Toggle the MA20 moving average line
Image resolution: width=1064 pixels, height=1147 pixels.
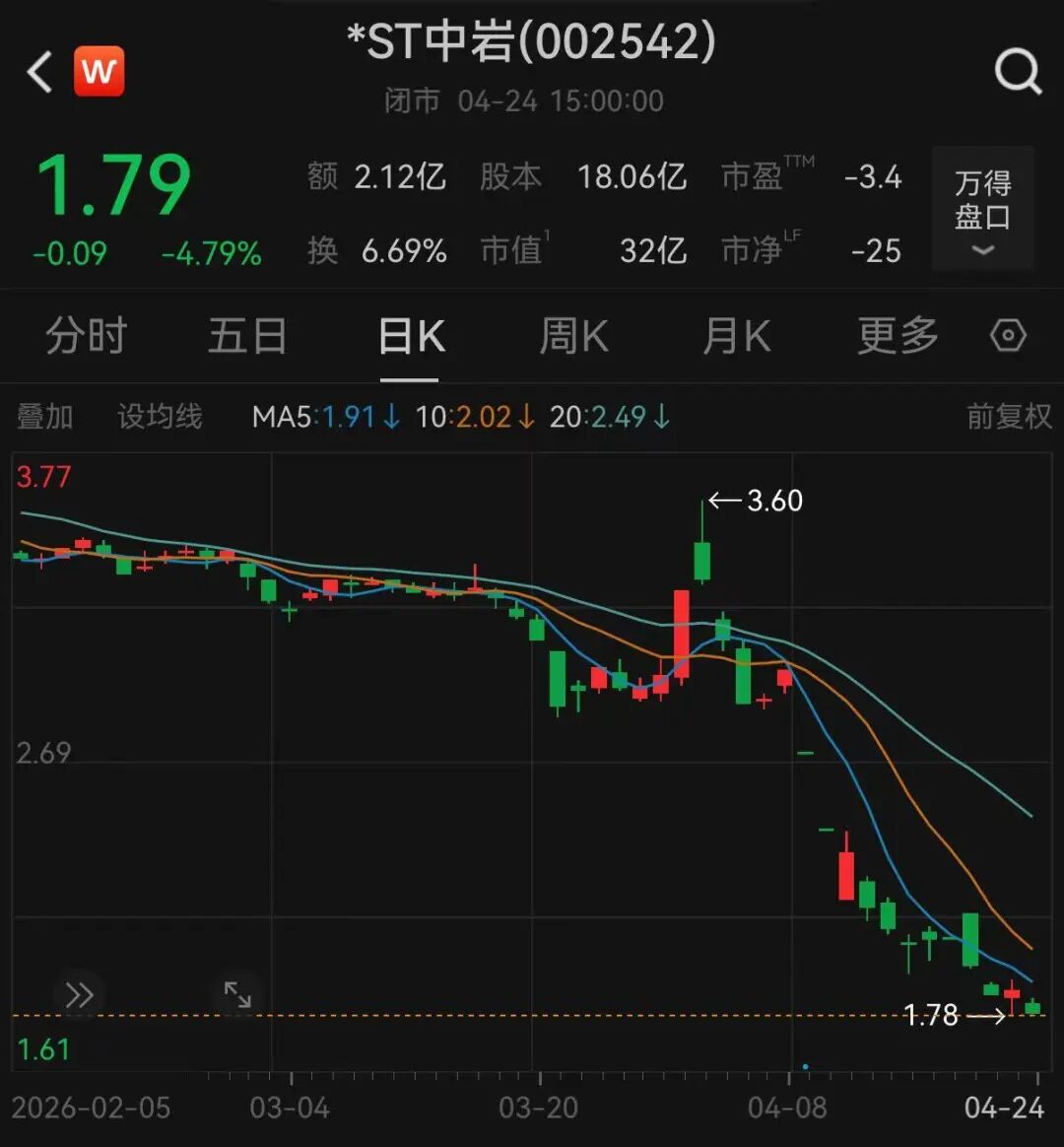click(x=600, y=416)
